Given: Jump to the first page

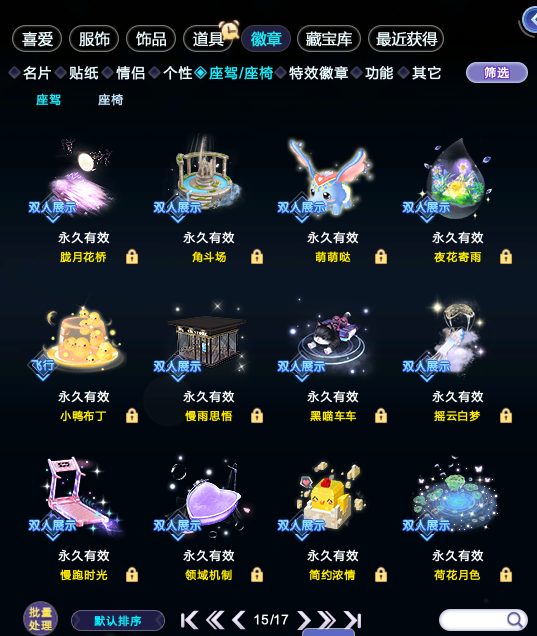Looking at the screenshot, I should (189, 620).
